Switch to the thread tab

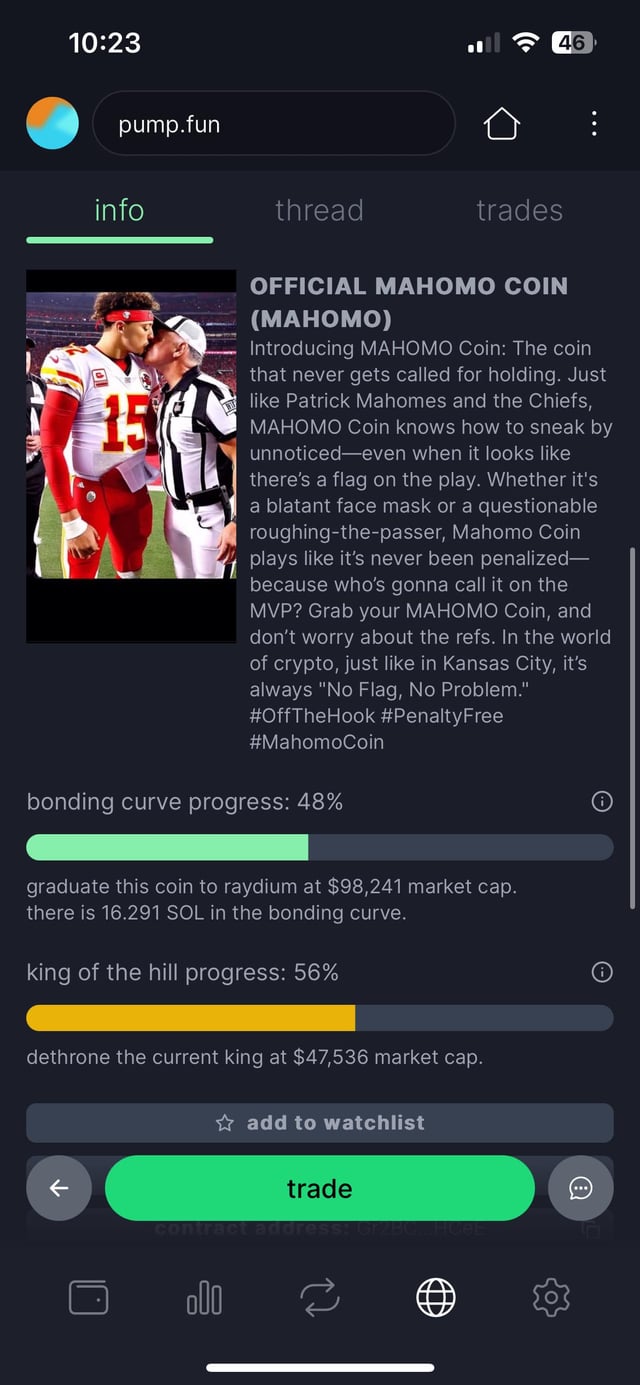pyautogui.click(x=319, y=210)
